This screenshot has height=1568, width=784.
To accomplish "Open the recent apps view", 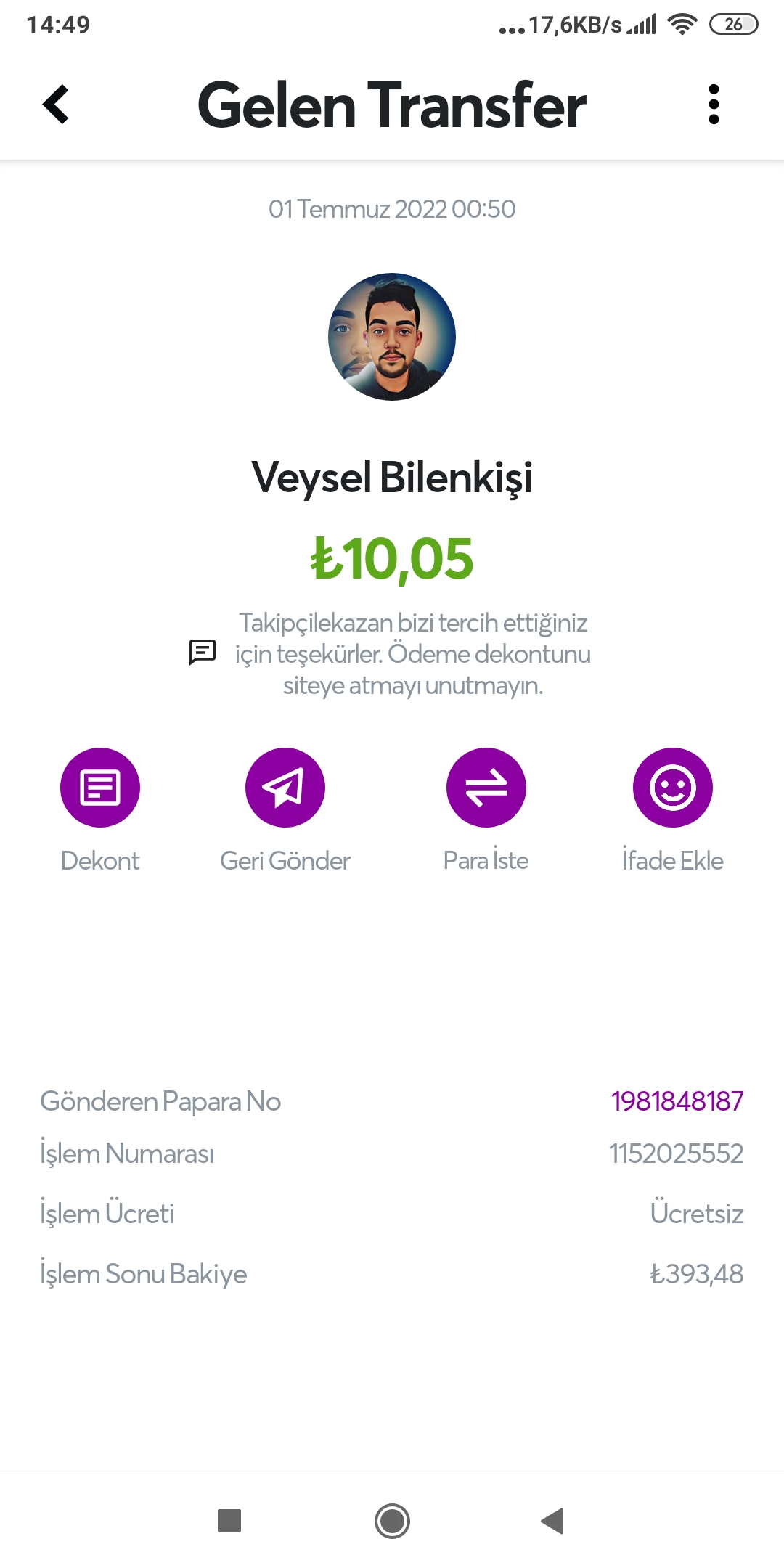I will tap(229, 1521).
